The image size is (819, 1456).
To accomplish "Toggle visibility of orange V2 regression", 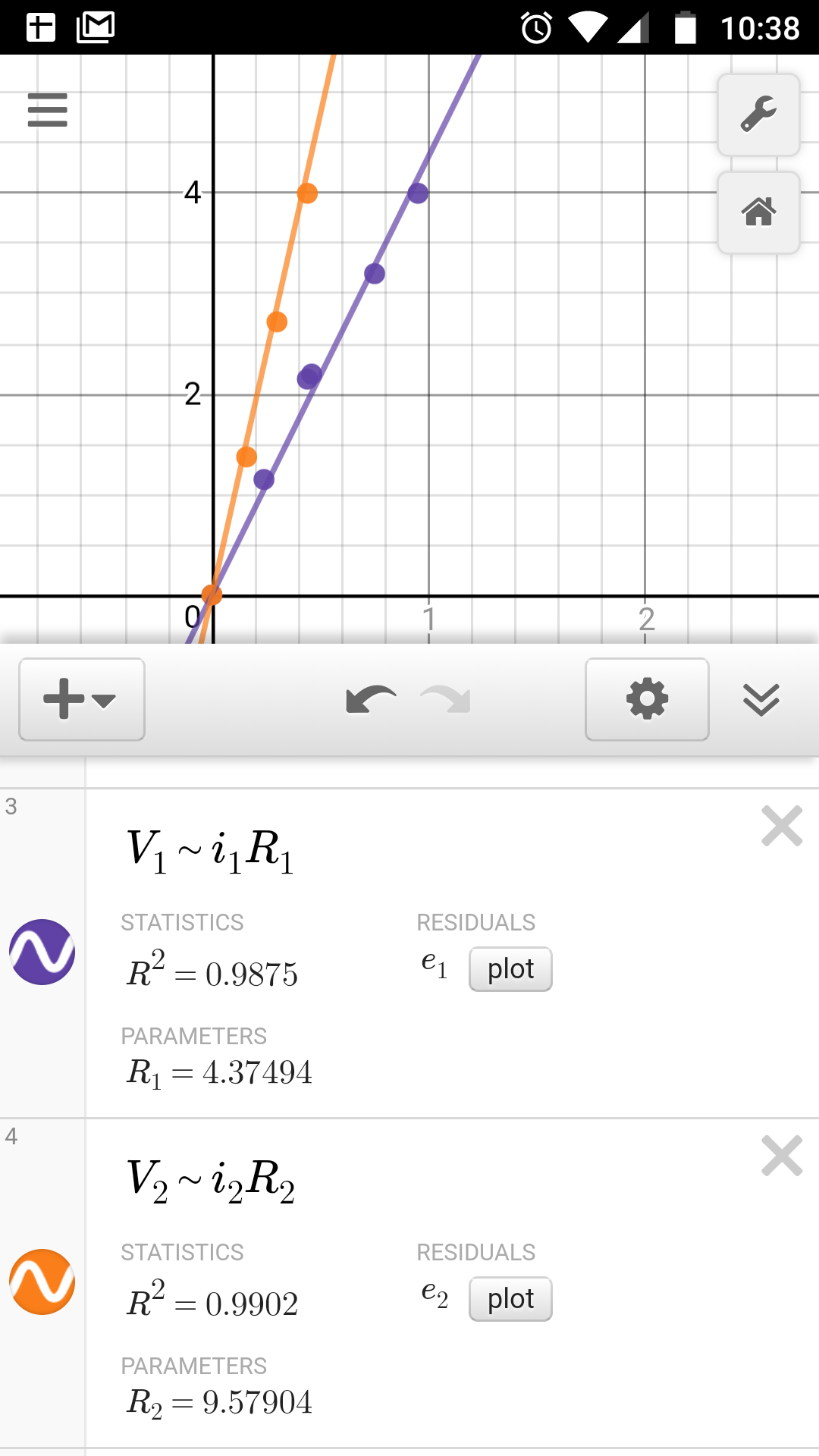I will click(42, 1282).
